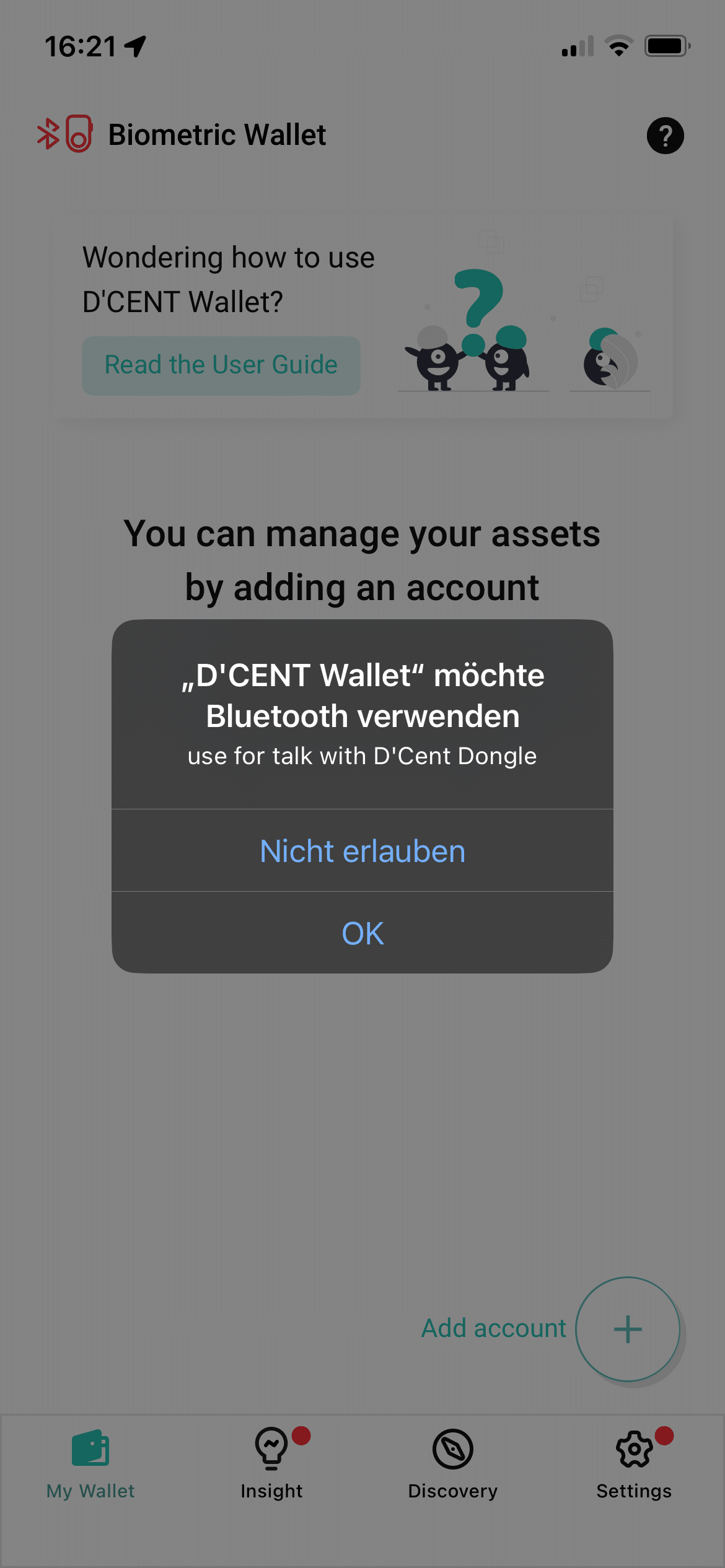Tap the Add account label
The width and height of the screenshot is (725, 1568).
pyautogui.click(x=494, y=1328)
